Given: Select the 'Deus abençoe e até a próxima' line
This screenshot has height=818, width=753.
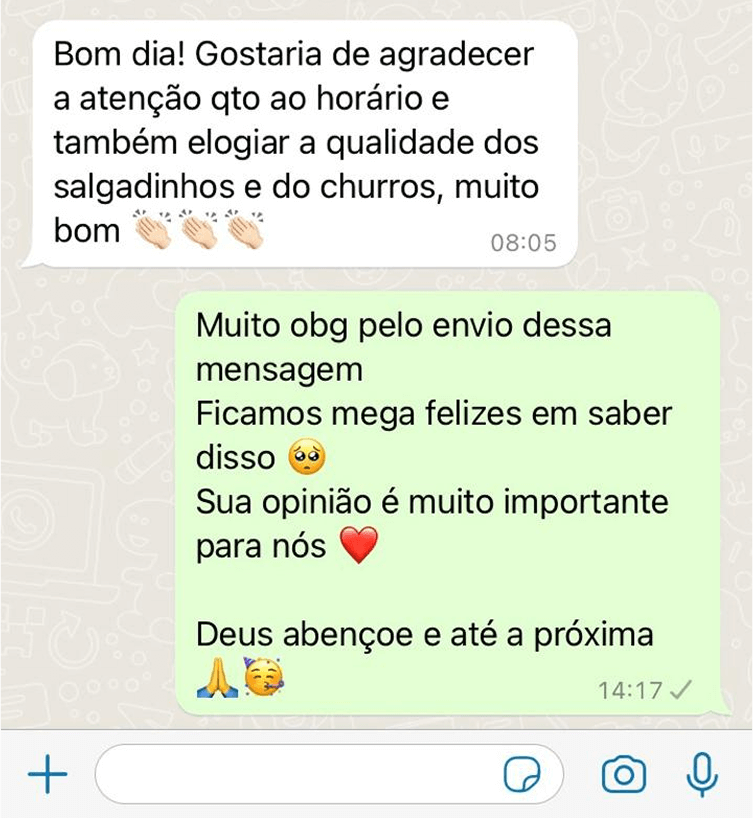Looking at the screenshot, I should tap(425, 634).
